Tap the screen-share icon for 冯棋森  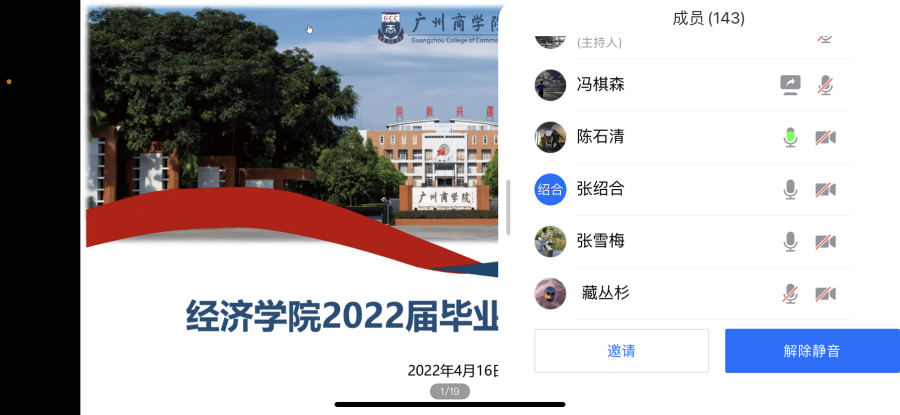pos(790,85)
